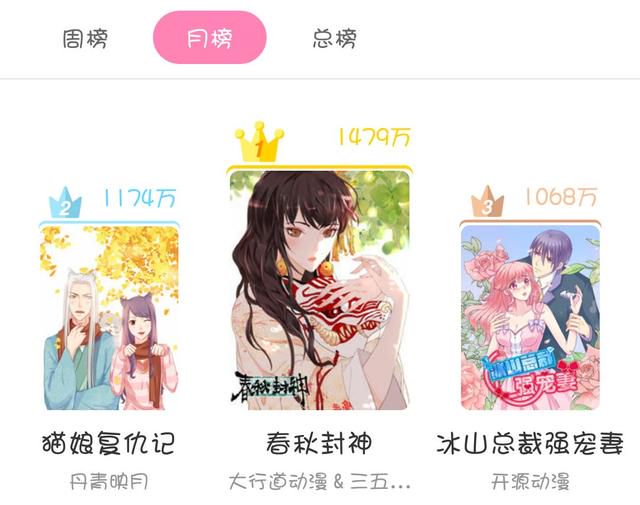640x505 pixels.
Task: Switch to the 周榜 tab
Action: (85, 39)
